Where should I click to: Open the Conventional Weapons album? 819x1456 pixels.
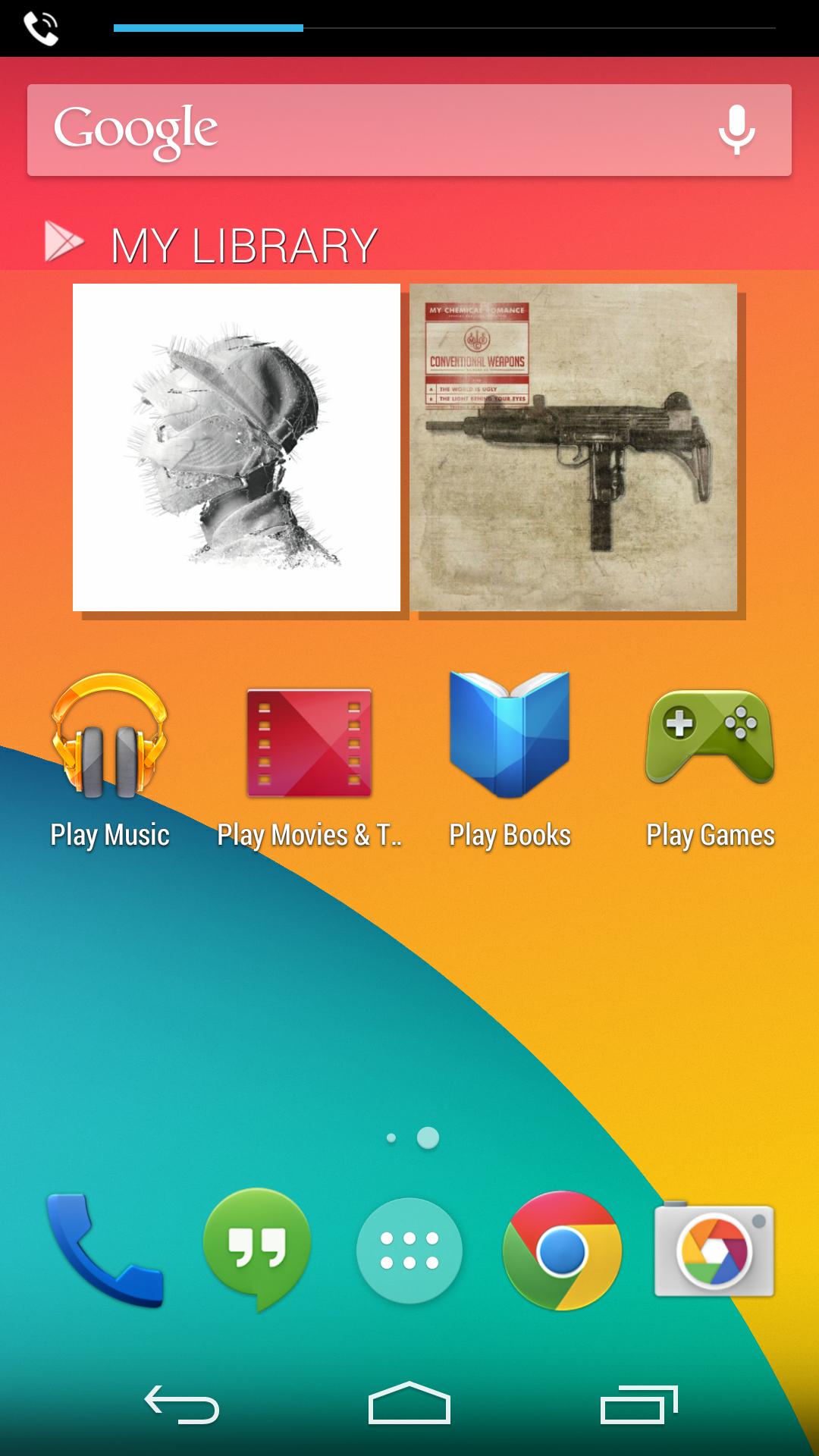pos(573,447)
